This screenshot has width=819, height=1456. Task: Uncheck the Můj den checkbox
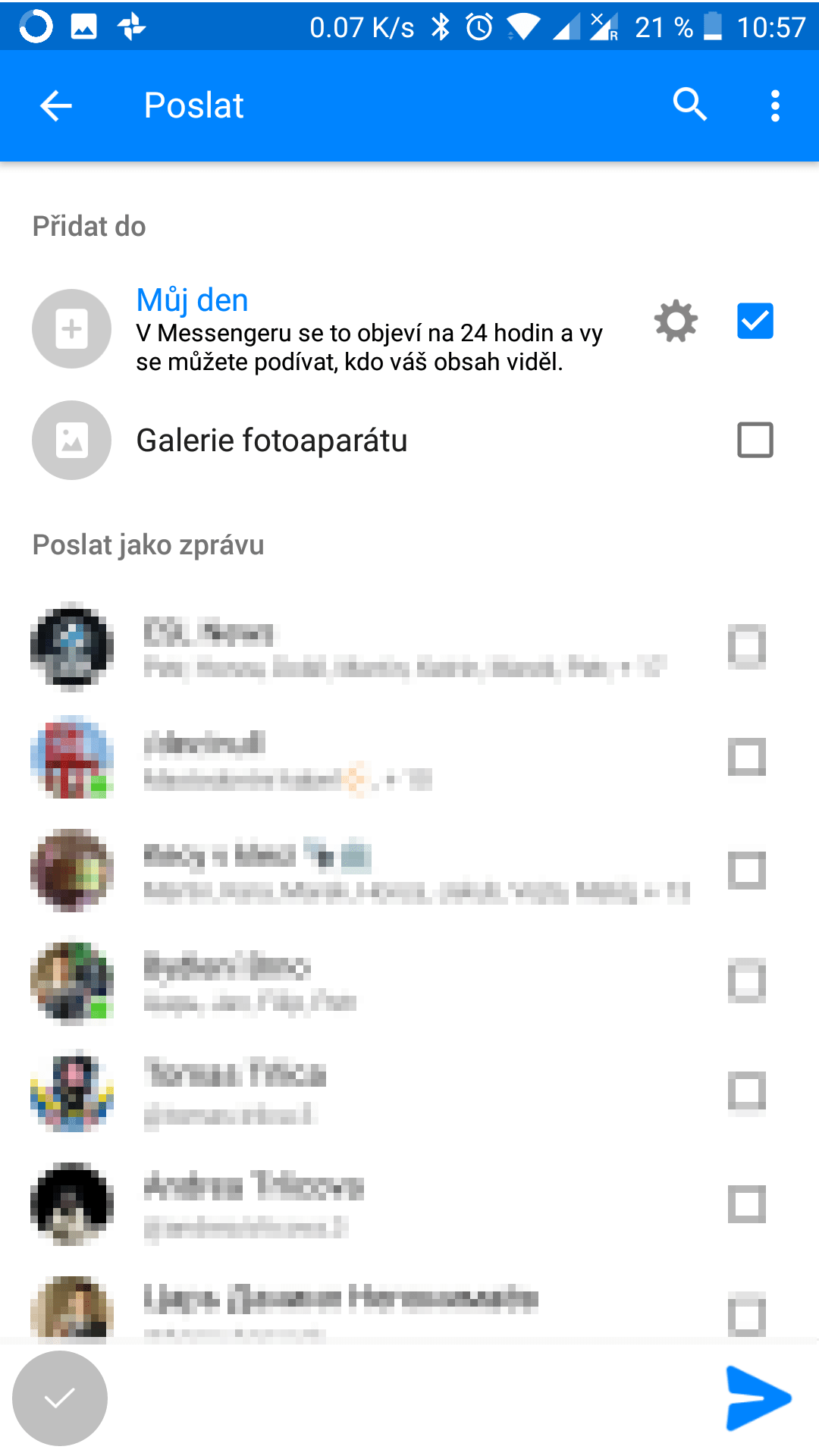[755, 321]
